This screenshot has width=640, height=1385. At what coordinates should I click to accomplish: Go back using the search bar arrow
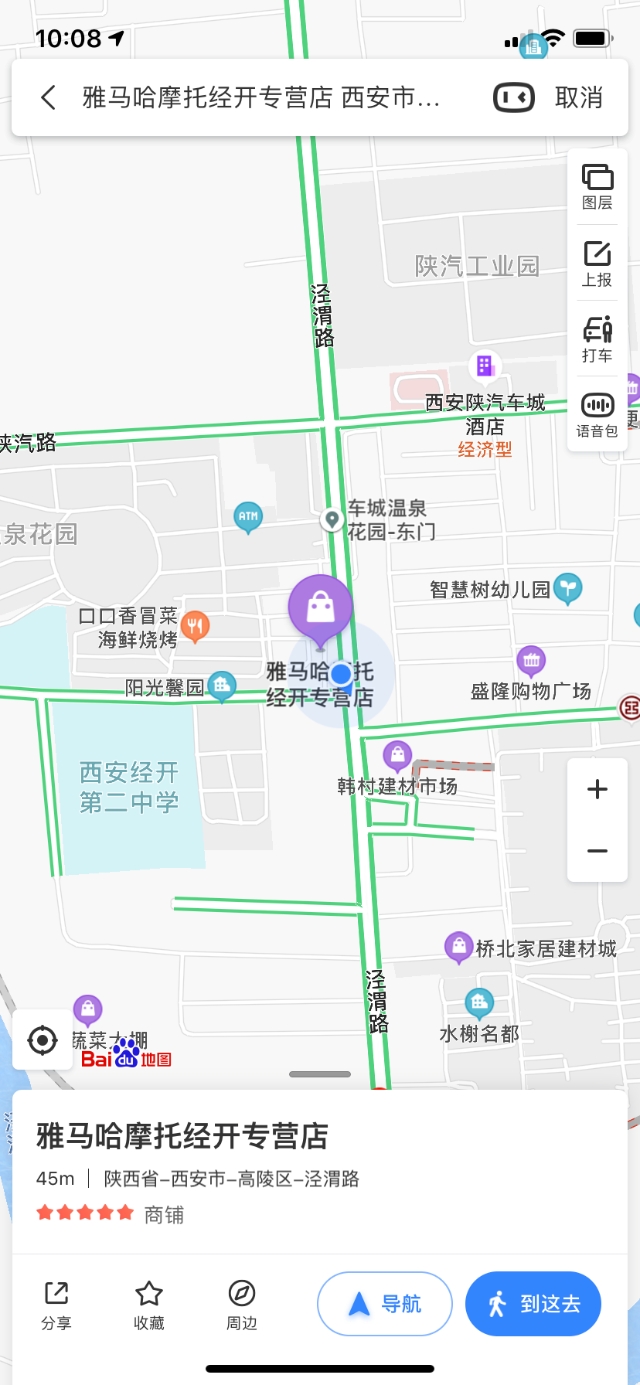[x=48, y=97]
